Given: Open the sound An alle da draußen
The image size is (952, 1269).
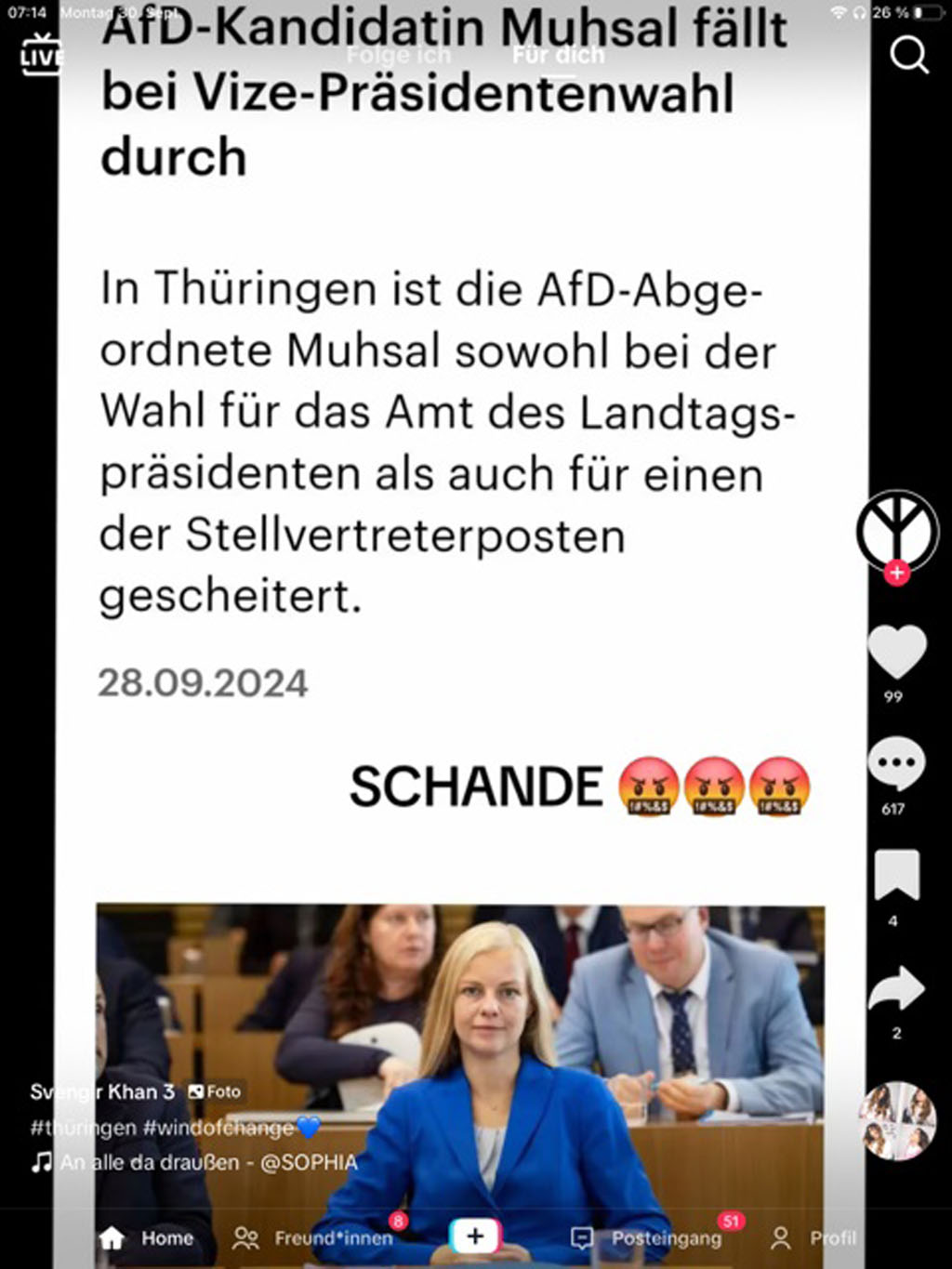Looking at the screenshot, I should [206, 1162].
